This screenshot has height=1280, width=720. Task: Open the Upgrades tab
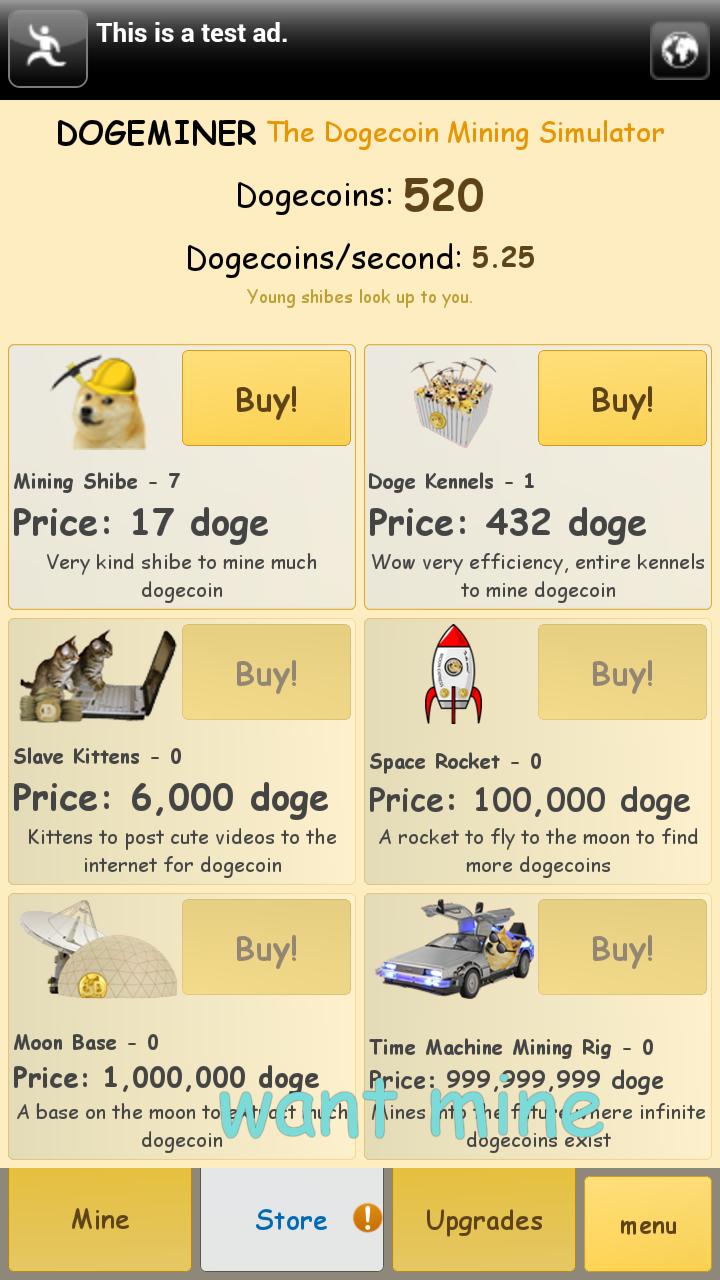(x=484, y=1220)
